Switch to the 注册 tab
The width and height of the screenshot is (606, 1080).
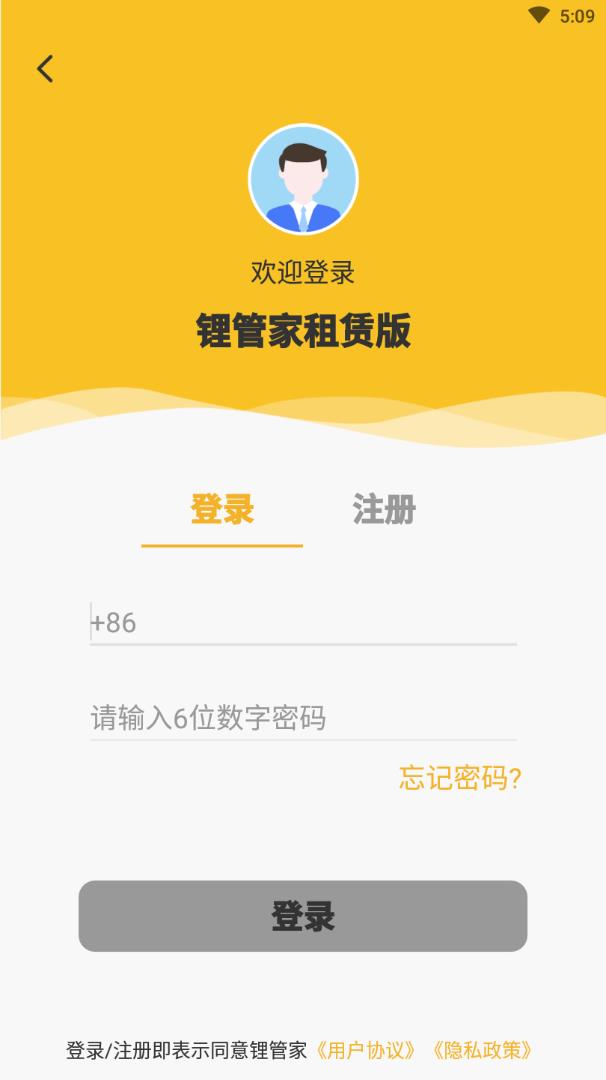[384, 510]
